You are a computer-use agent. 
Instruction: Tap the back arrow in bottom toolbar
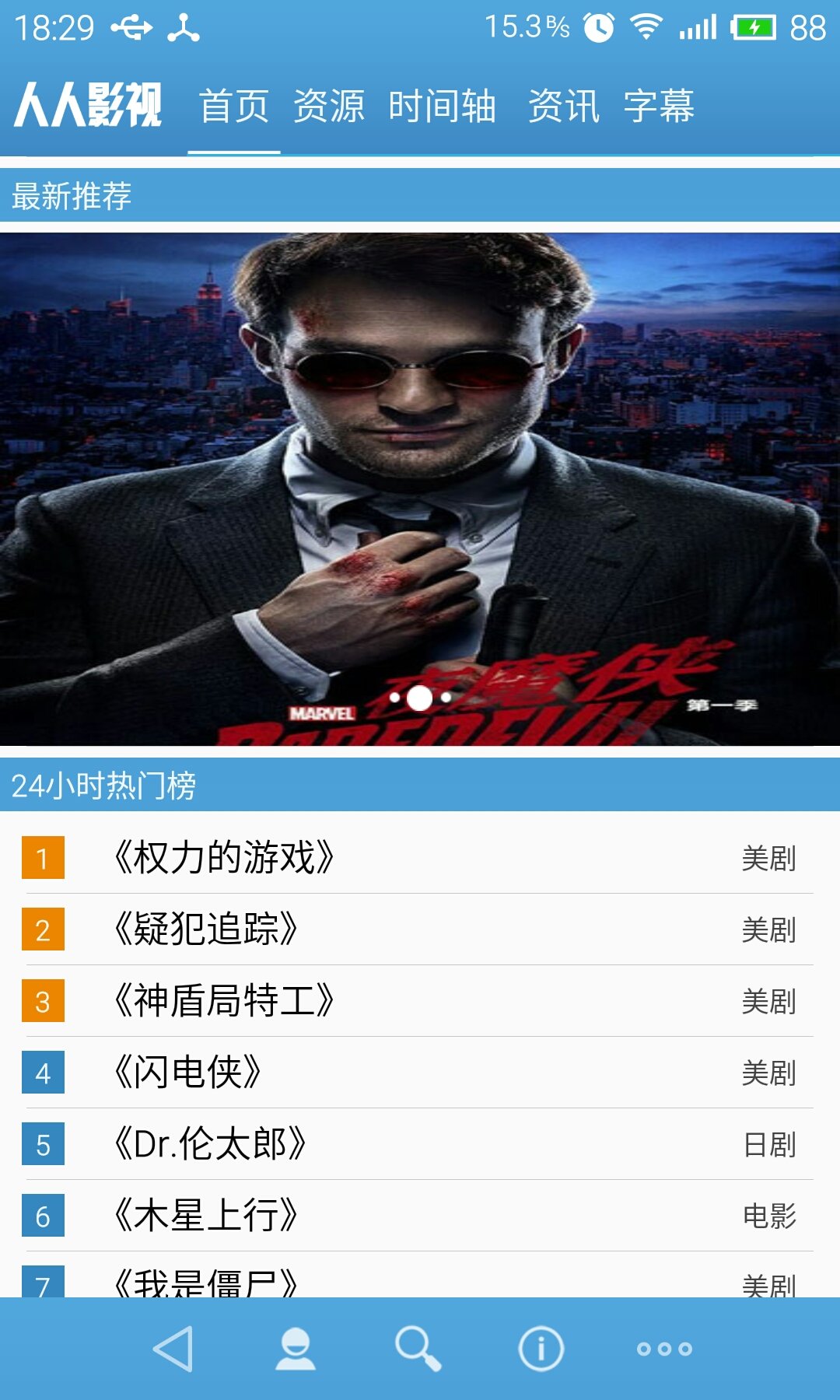coord(173,1349)
